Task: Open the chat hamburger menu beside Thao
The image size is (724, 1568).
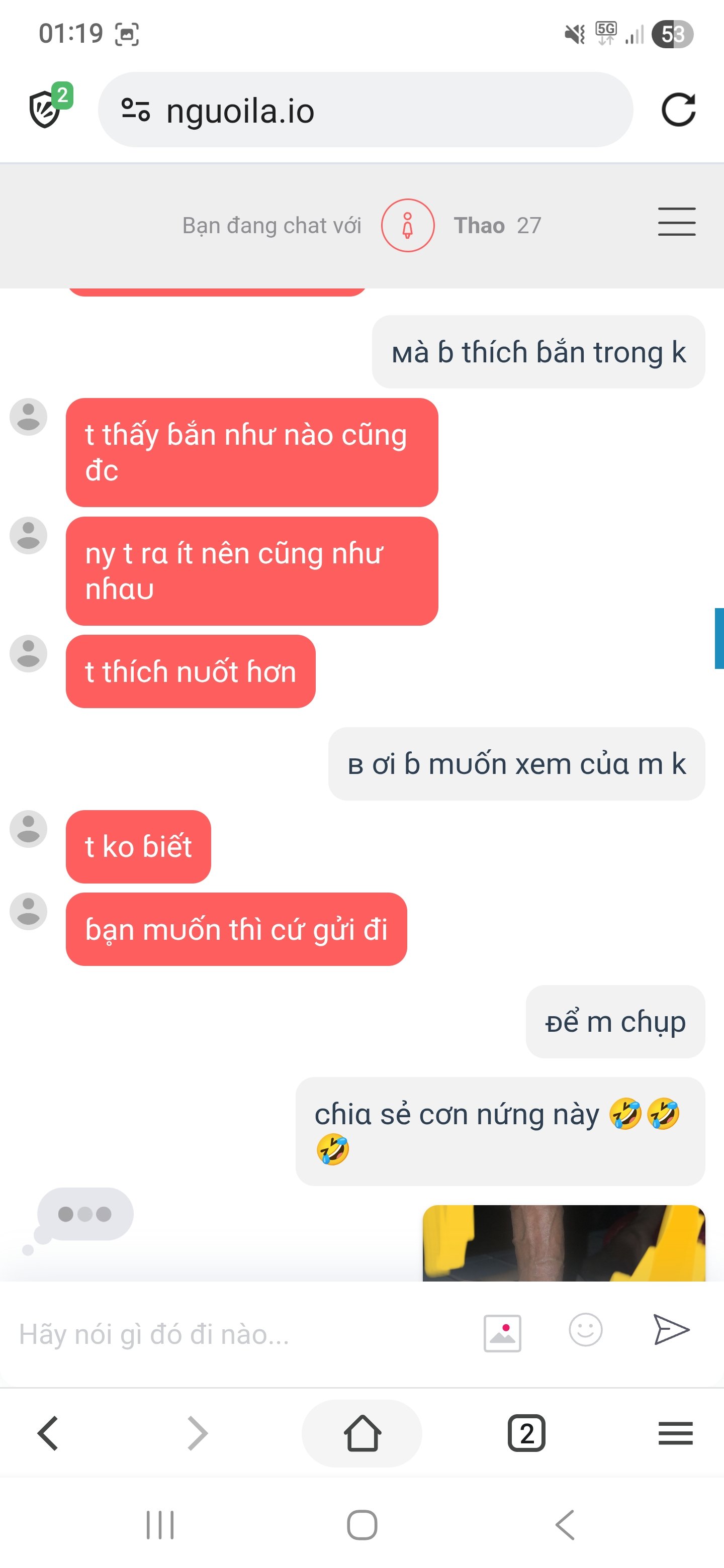Action: click(x=677, y=222)
